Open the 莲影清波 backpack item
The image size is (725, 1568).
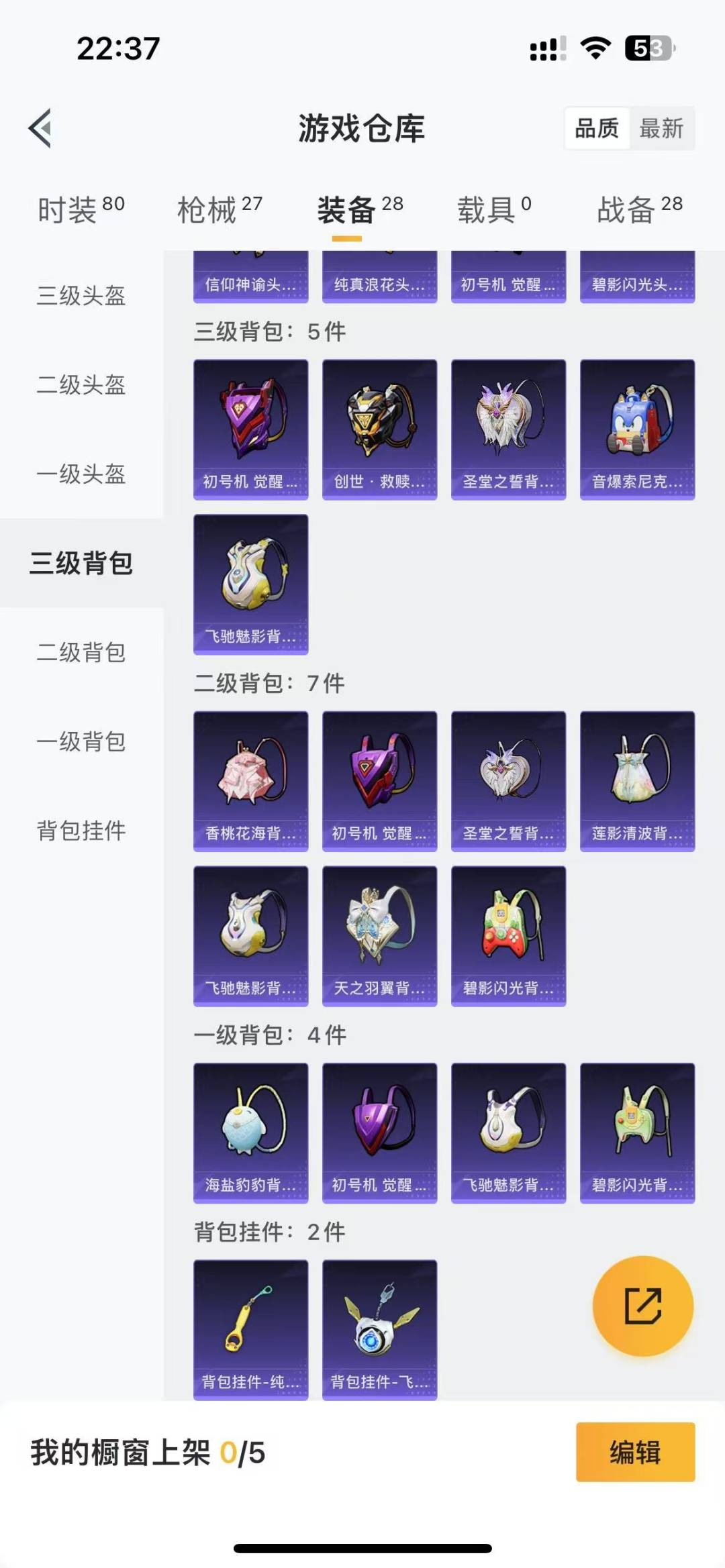click(x=637, y=781)
